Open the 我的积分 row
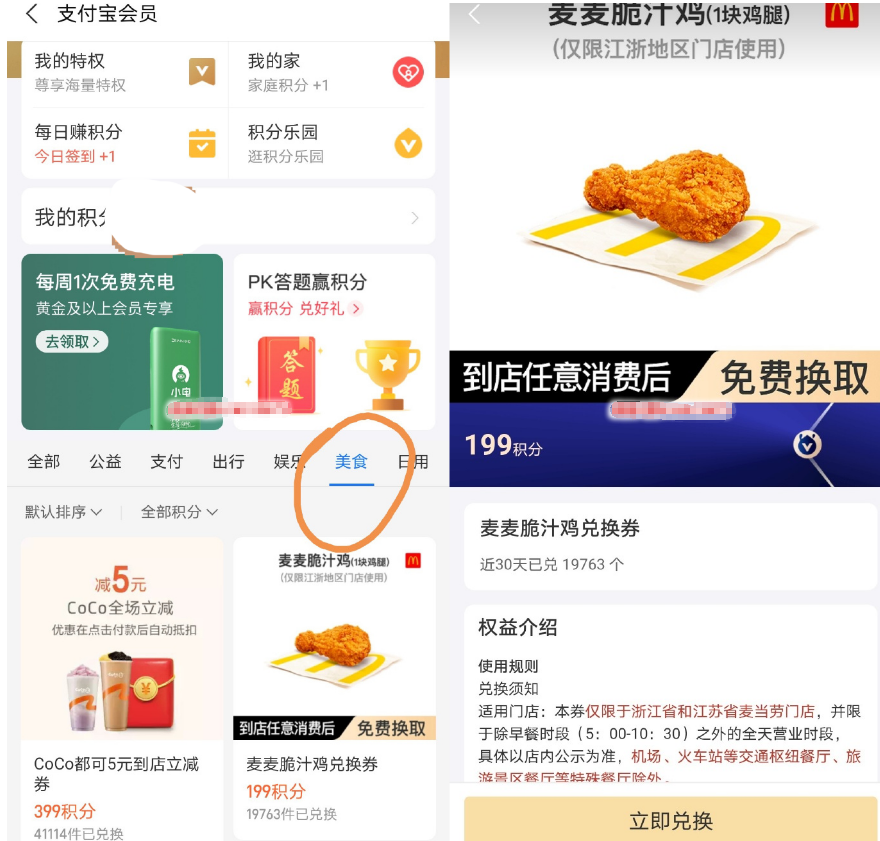This screenshot has width=880, height=841. pyautogui.click(x=228, y=217)
